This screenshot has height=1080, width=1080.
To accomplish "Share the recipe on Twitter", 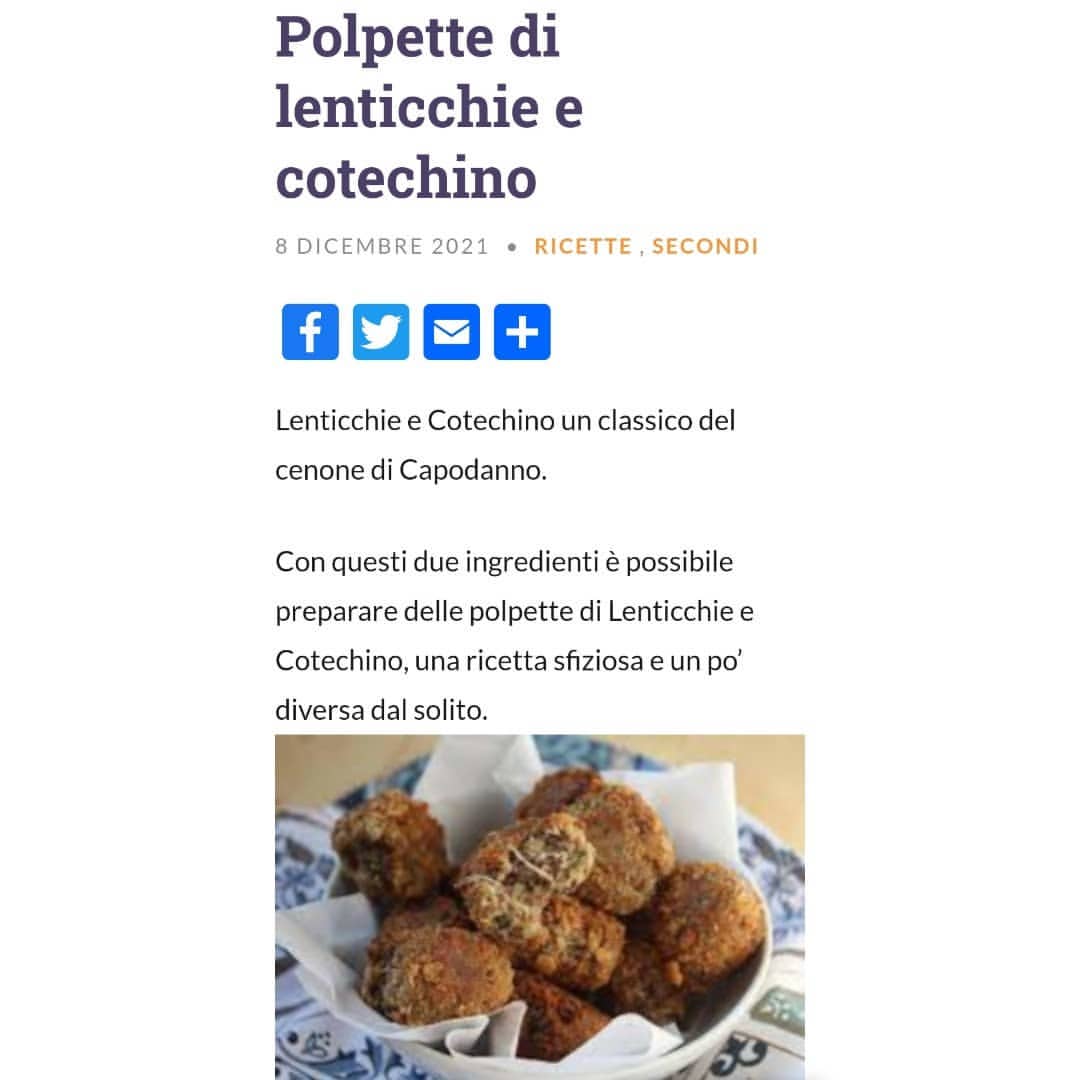I will click(x=381, y=331).
